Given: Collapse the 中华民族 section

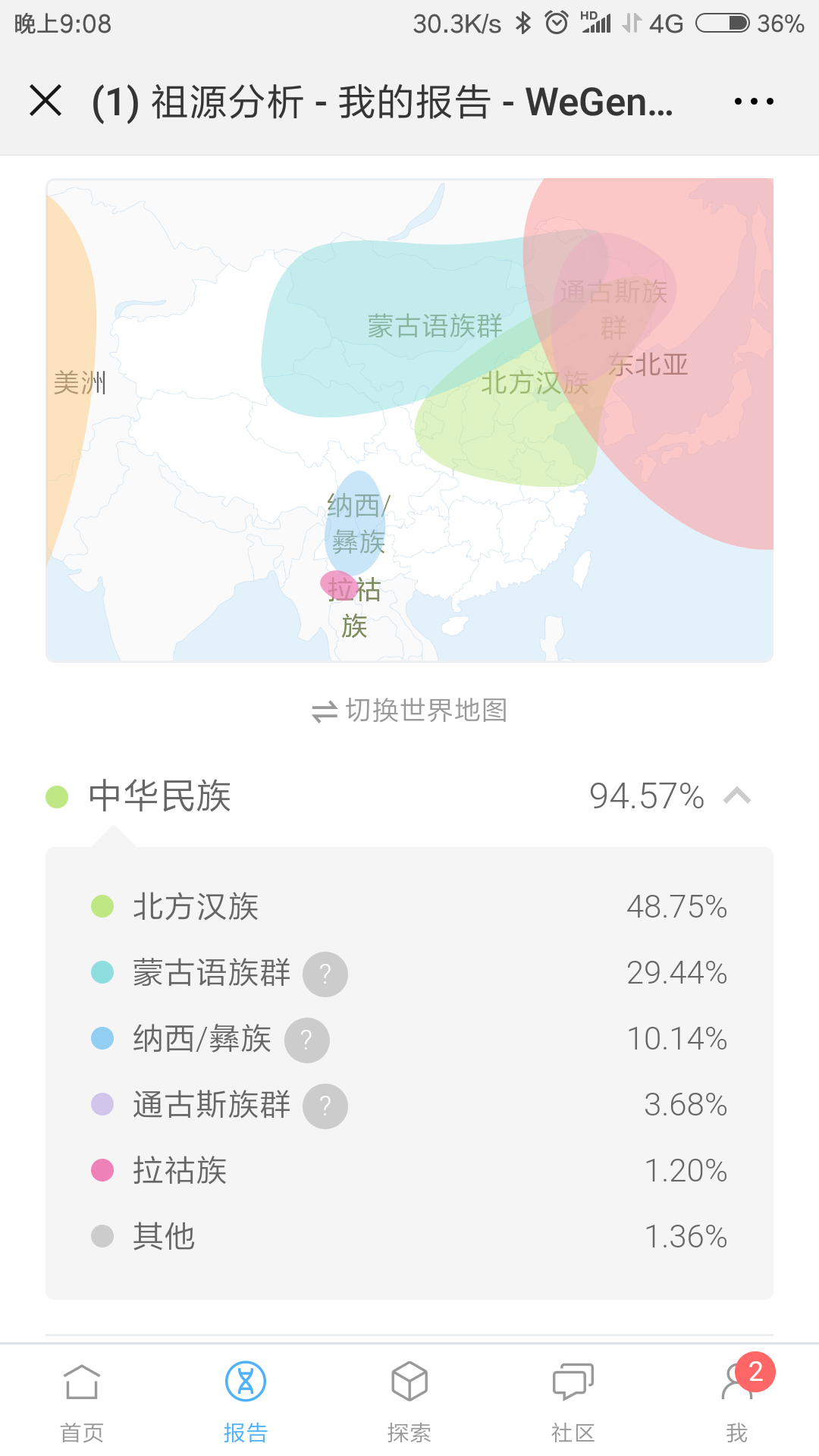Looking at the screenshot, I should (x=737, y=796).
